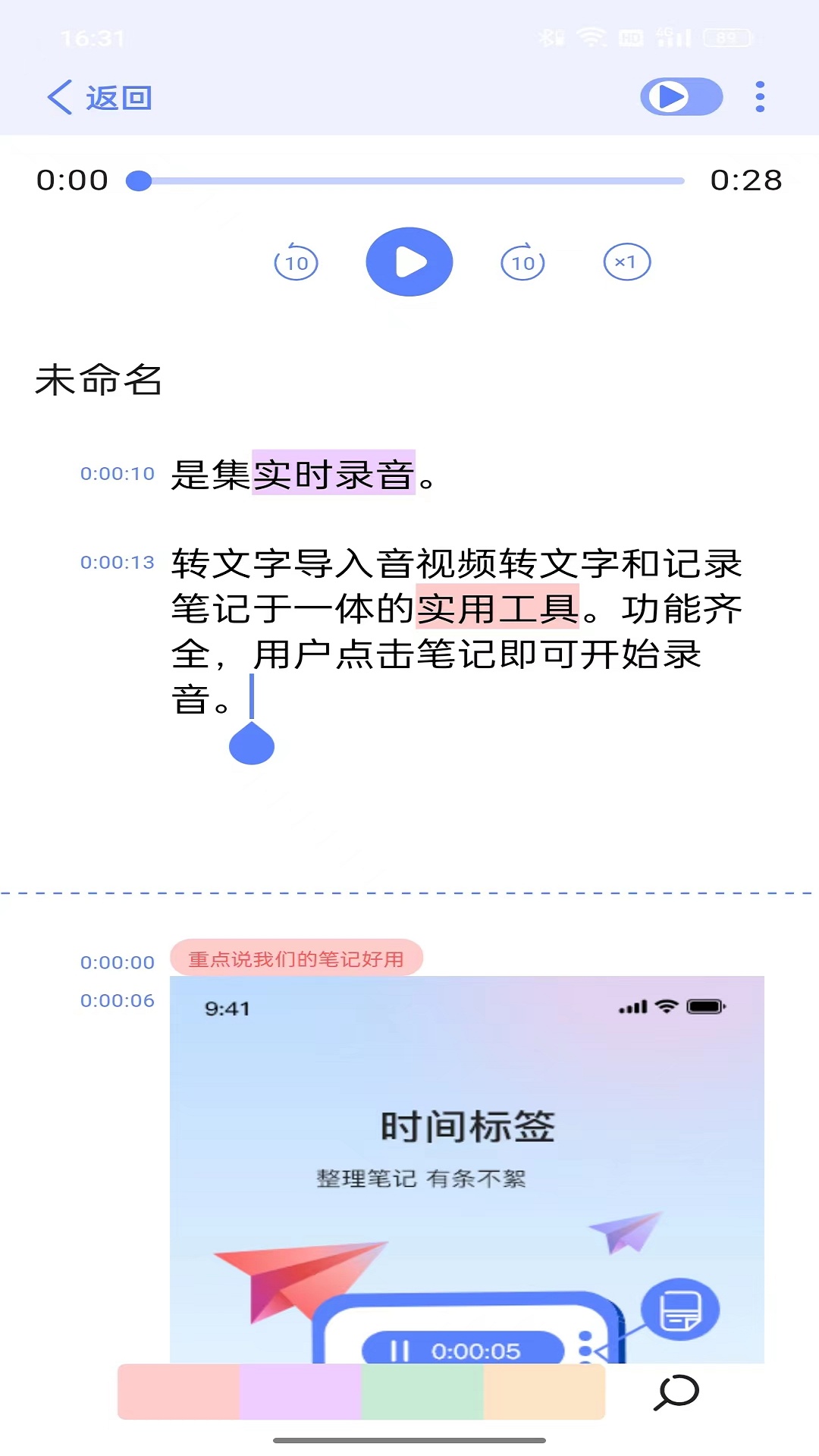Skip forward 10 seconds
819x1456 pixels.
522,262
